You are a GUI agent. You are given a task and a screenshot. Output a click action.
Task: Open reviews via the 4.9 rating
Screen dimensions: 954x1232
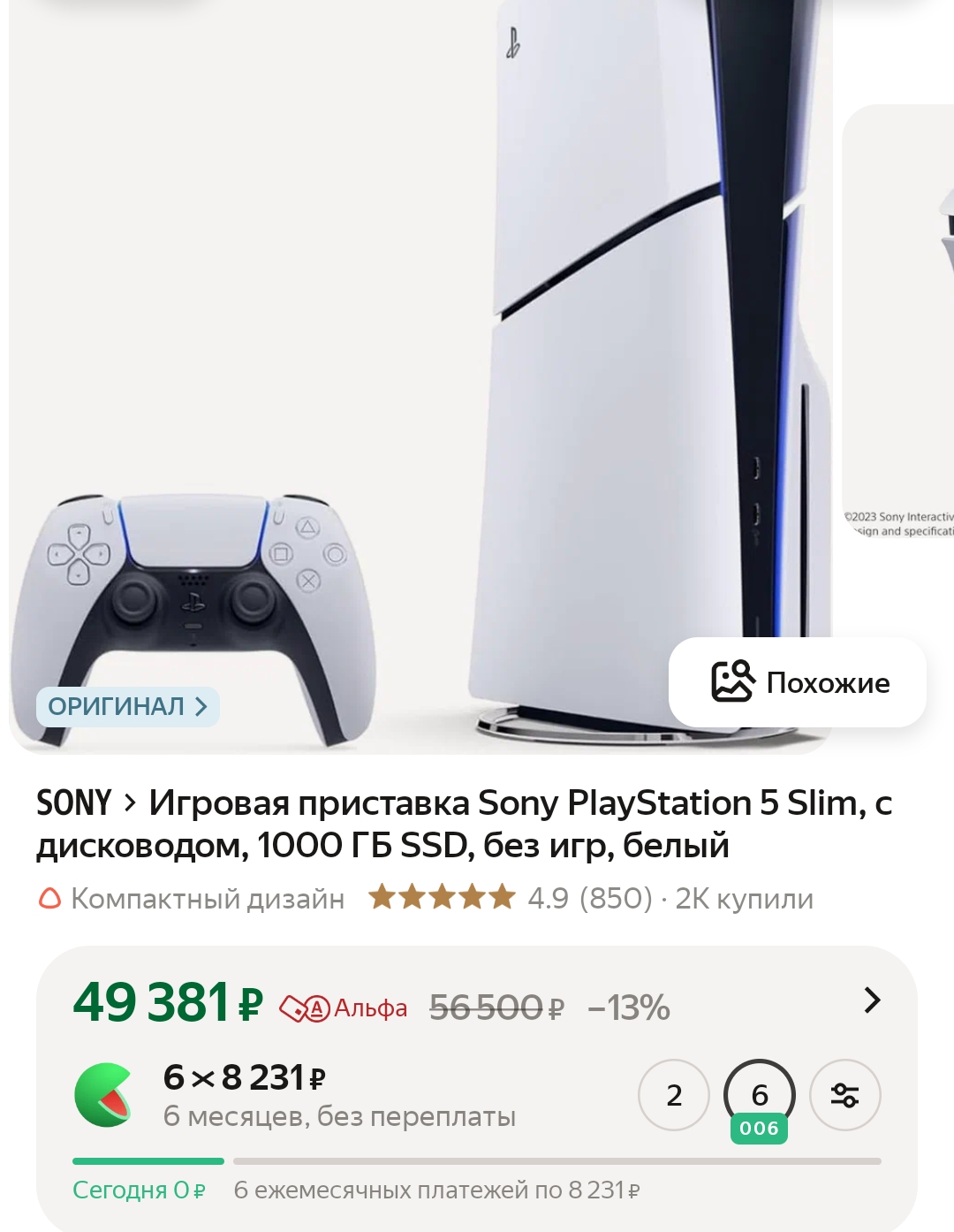coord(548,899)
